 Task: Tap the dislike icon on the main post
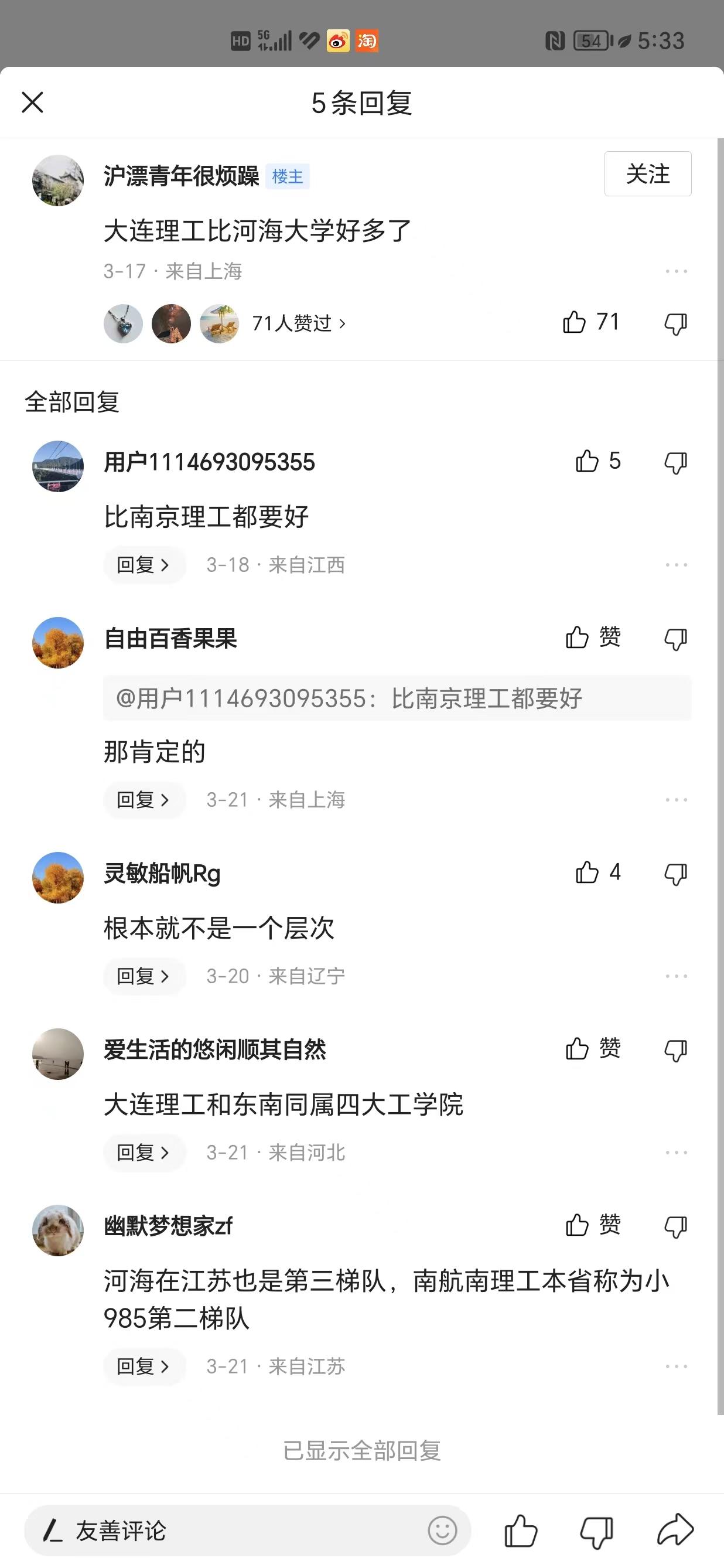(675, 323)
